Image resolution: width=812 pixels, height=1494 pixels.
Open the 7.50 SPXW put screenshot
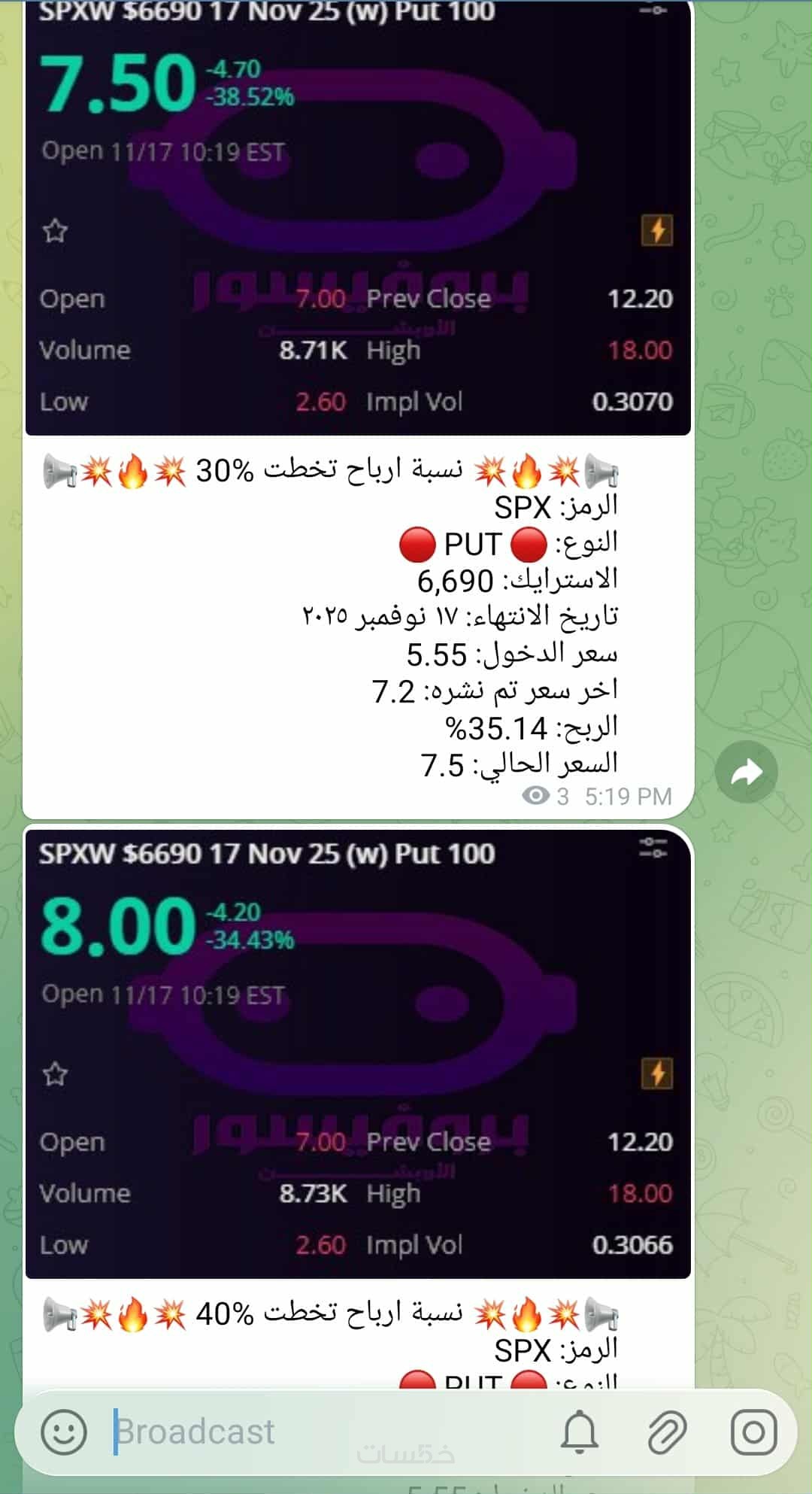pos(358,218)
